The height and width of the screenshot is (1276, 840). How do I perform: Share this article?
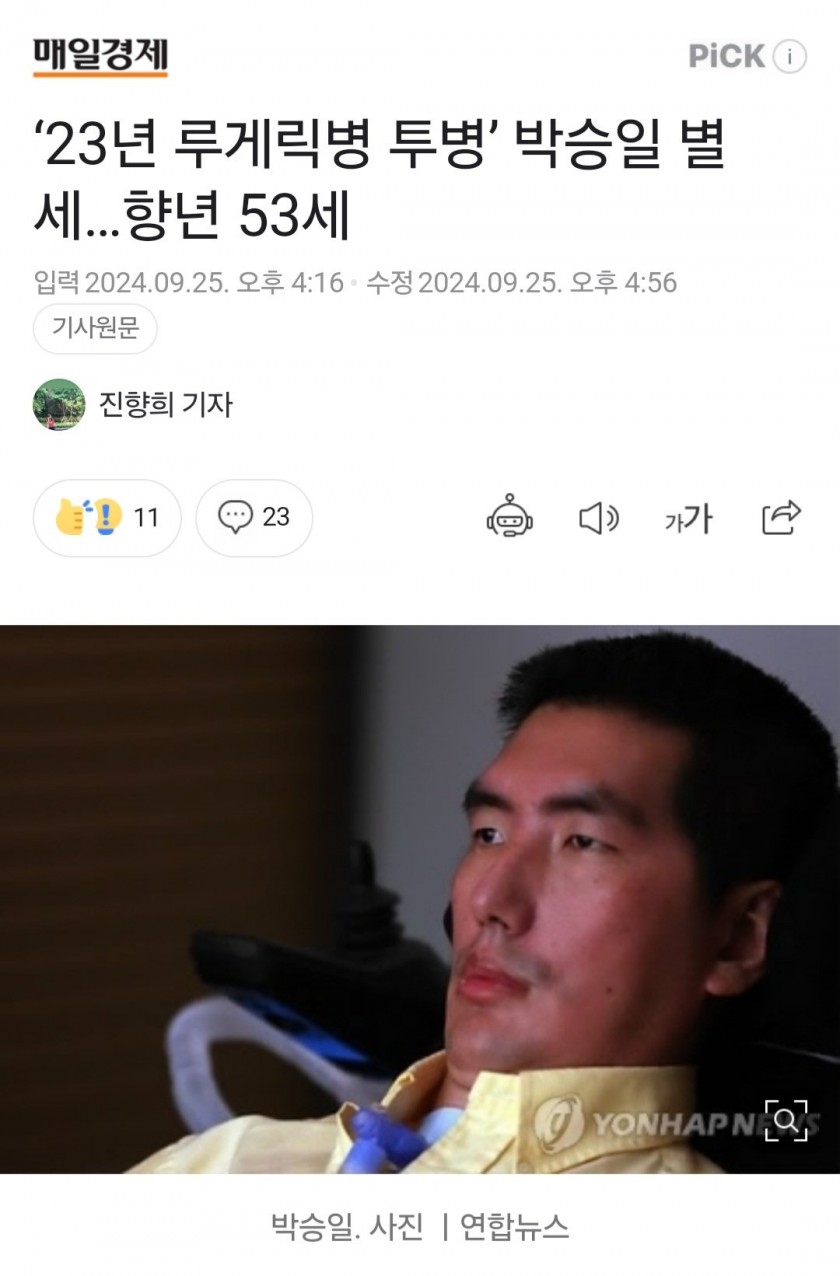click(781, 517)
